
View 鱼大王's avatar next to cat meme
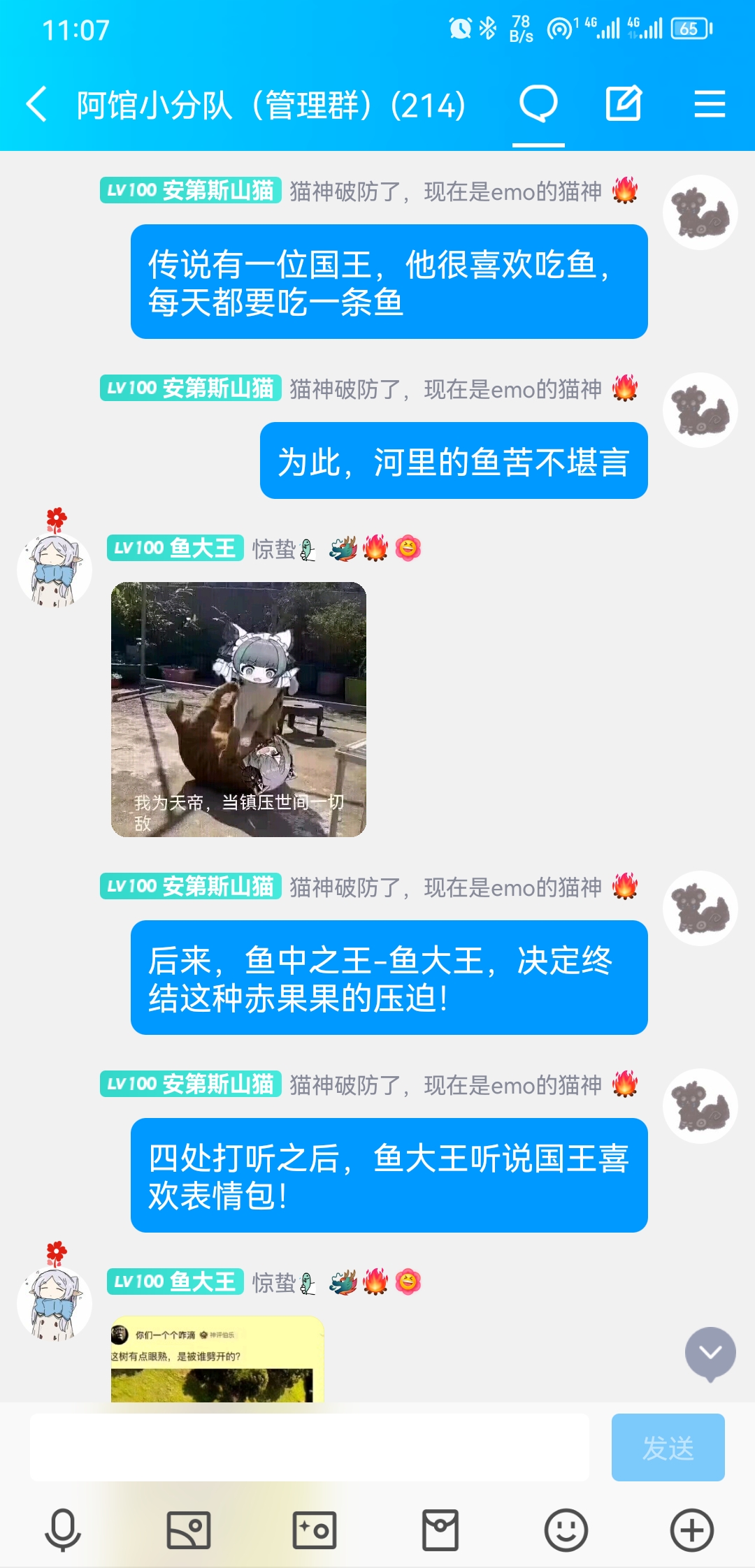(55, 569)
